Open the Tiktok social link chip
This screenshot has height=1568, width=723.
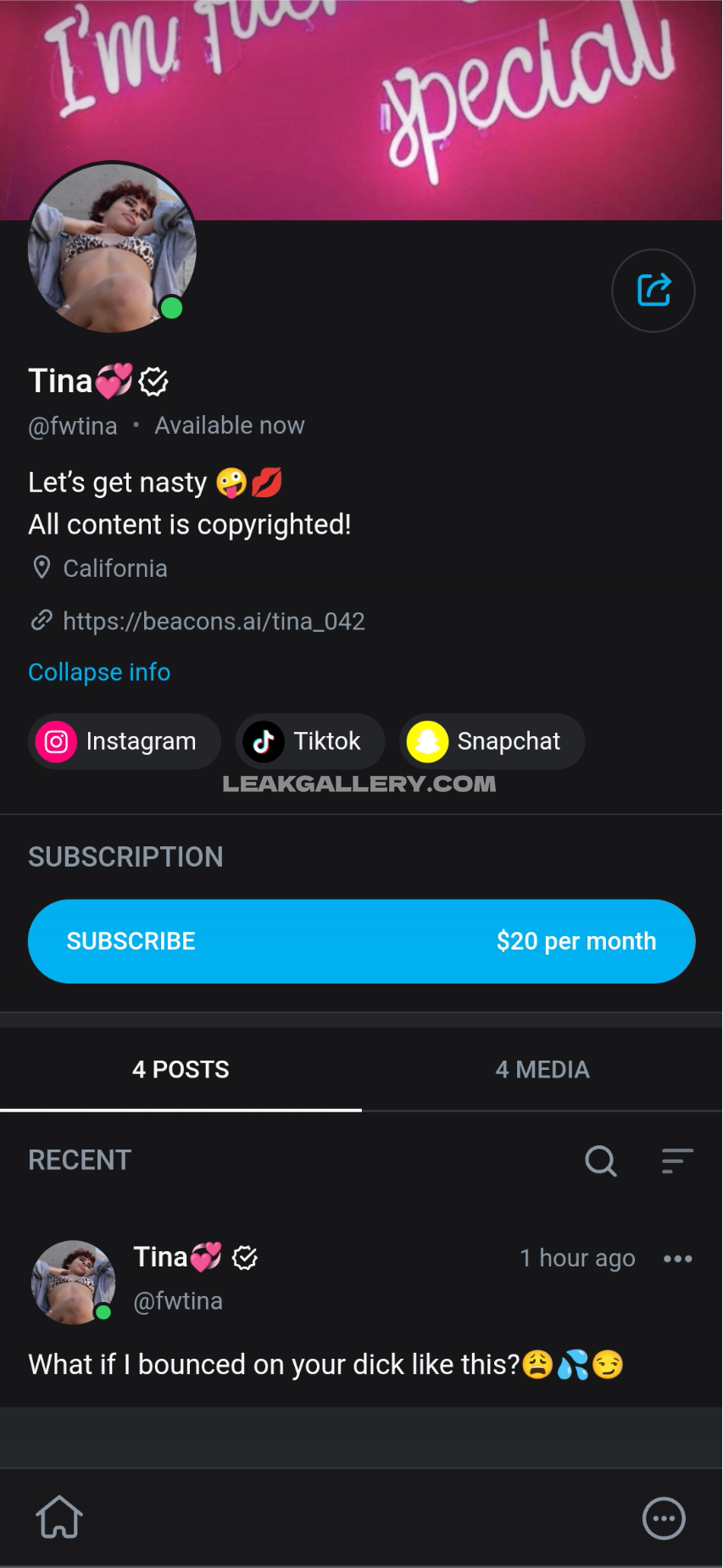309,741
